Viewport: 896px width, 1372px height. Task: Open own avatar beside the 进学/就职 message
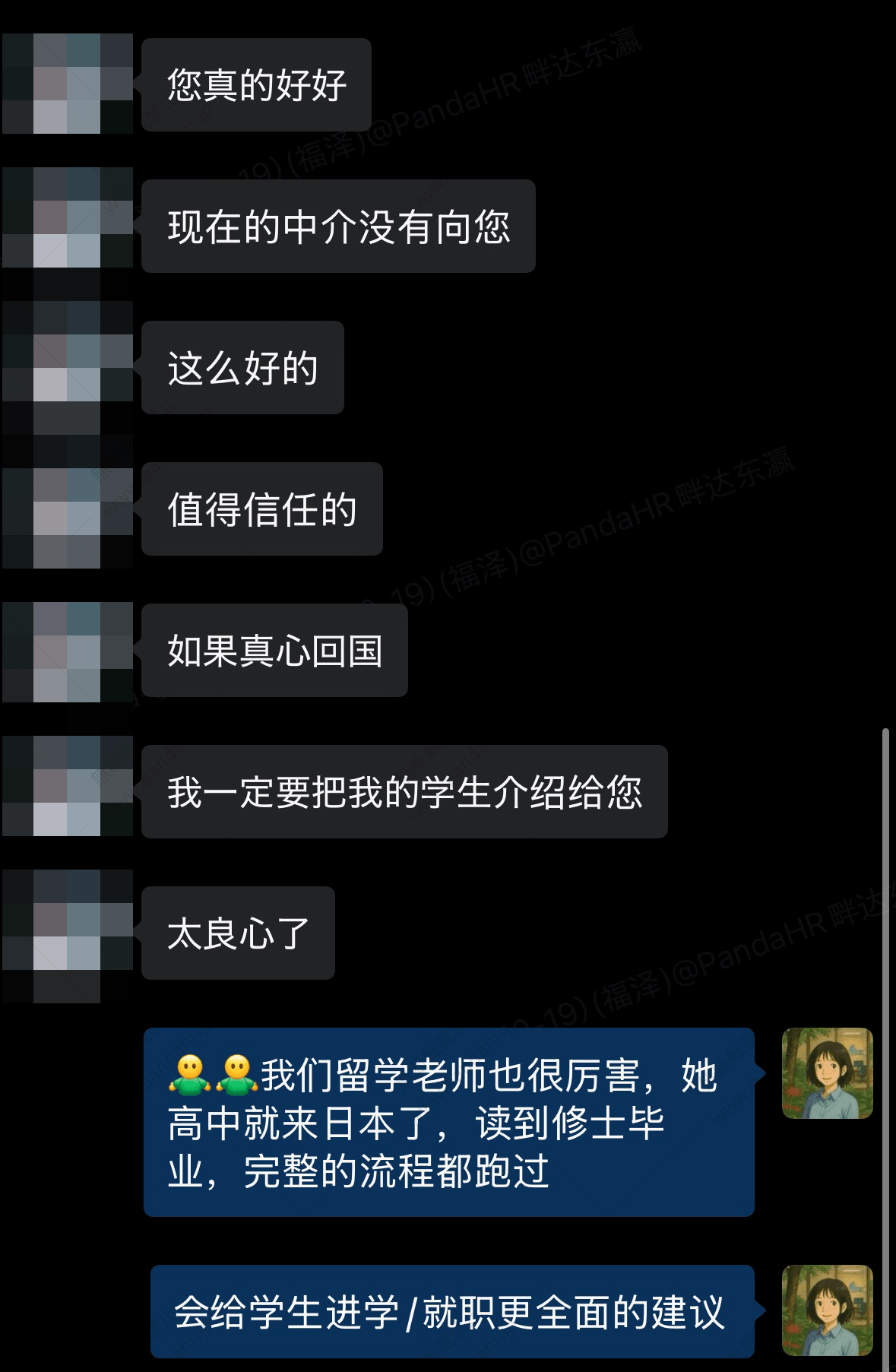pyautogui.click(x=828, y=1310)
